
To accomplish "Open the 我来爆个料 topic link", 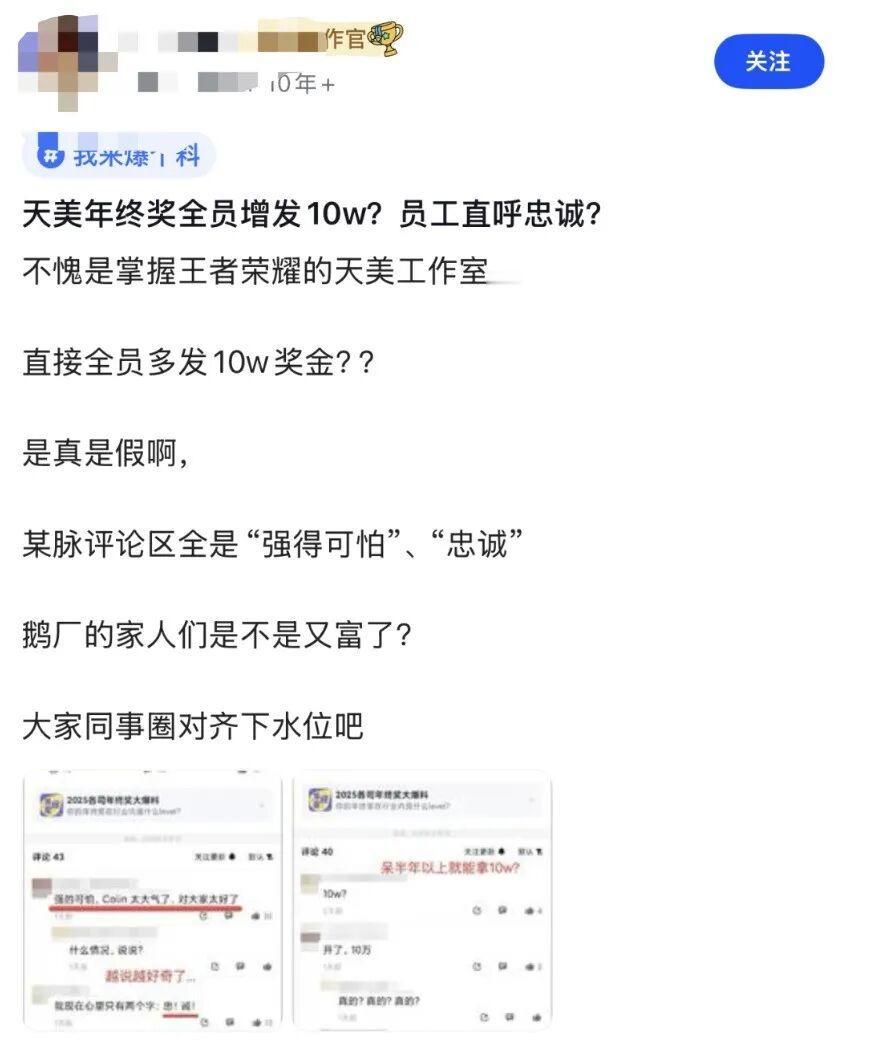I will pos(120,155).
